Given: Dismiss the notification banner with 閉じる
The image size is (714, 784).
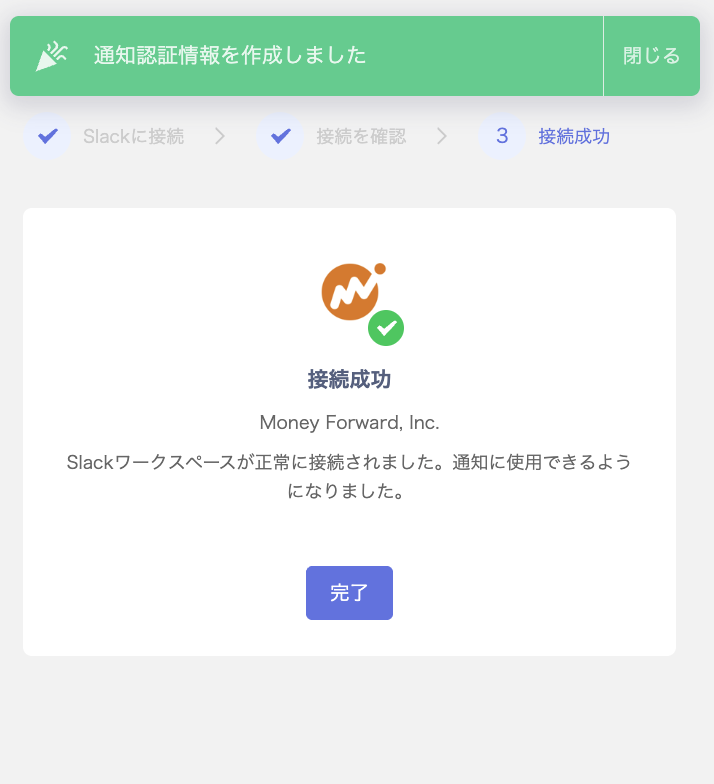Looking at the screenshot, I should click(x=651, y=56).
